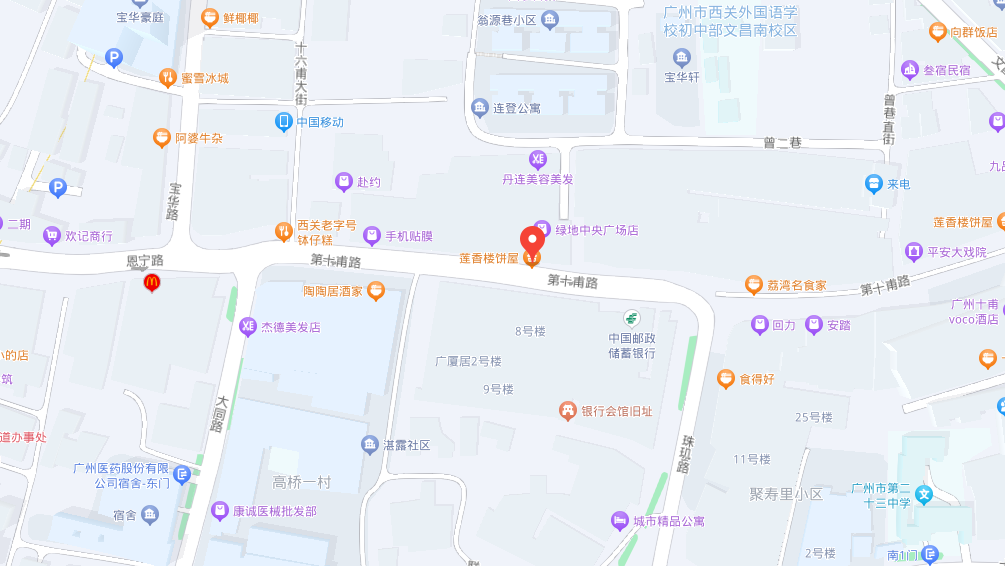Select the 杰德美发店 marker
Viewport: 1005px width, 566px height.
pyautogui.click(x=248, y=326)
